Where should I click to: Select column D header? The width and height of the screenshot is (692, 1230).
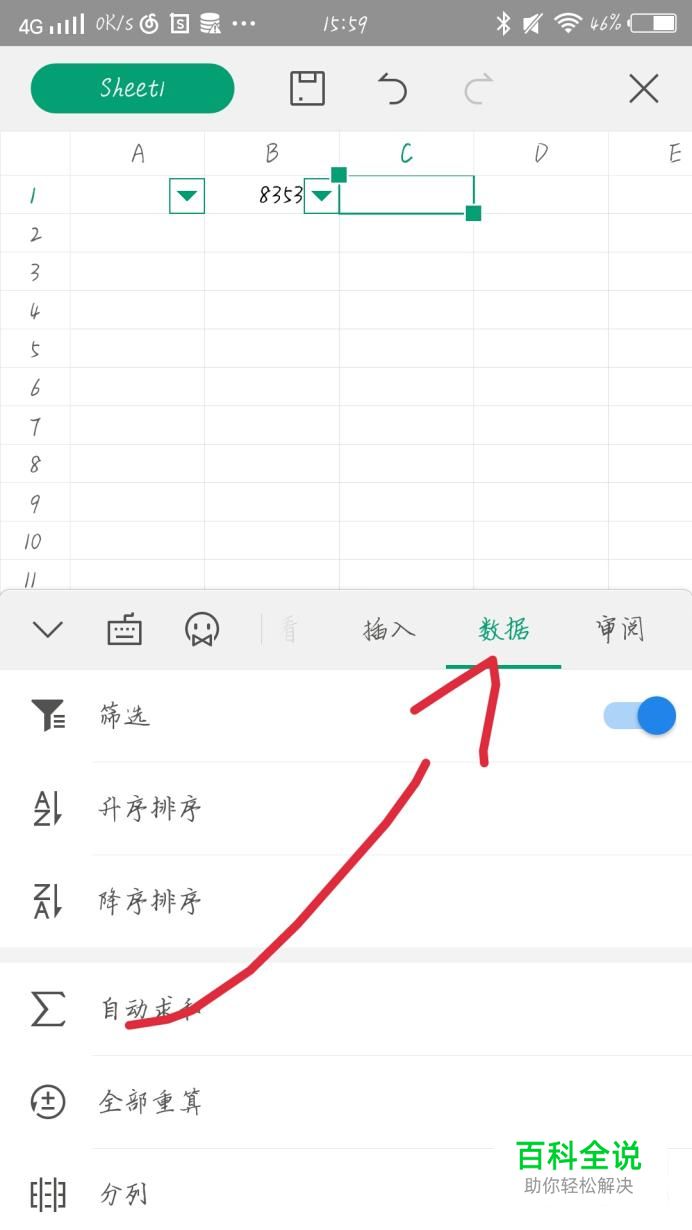(x=541, y=153)
